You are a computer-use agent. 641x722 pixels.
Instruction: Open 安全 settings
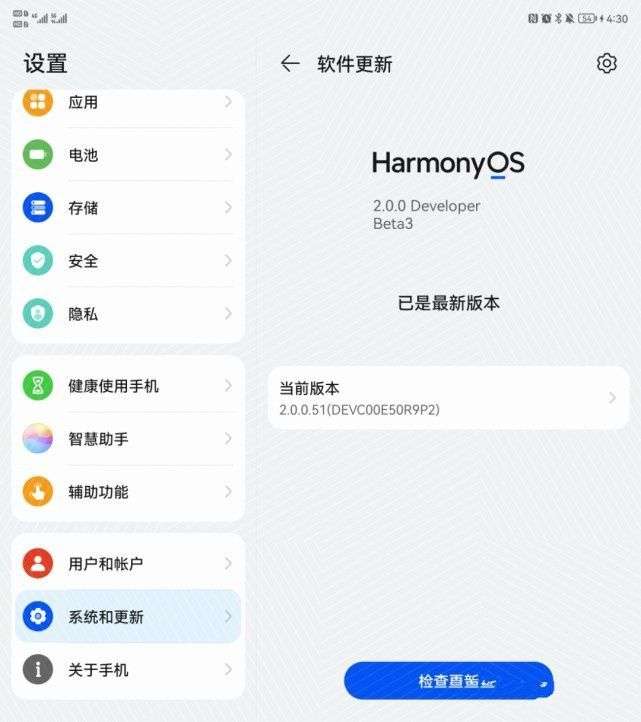[x=128, y=261]
